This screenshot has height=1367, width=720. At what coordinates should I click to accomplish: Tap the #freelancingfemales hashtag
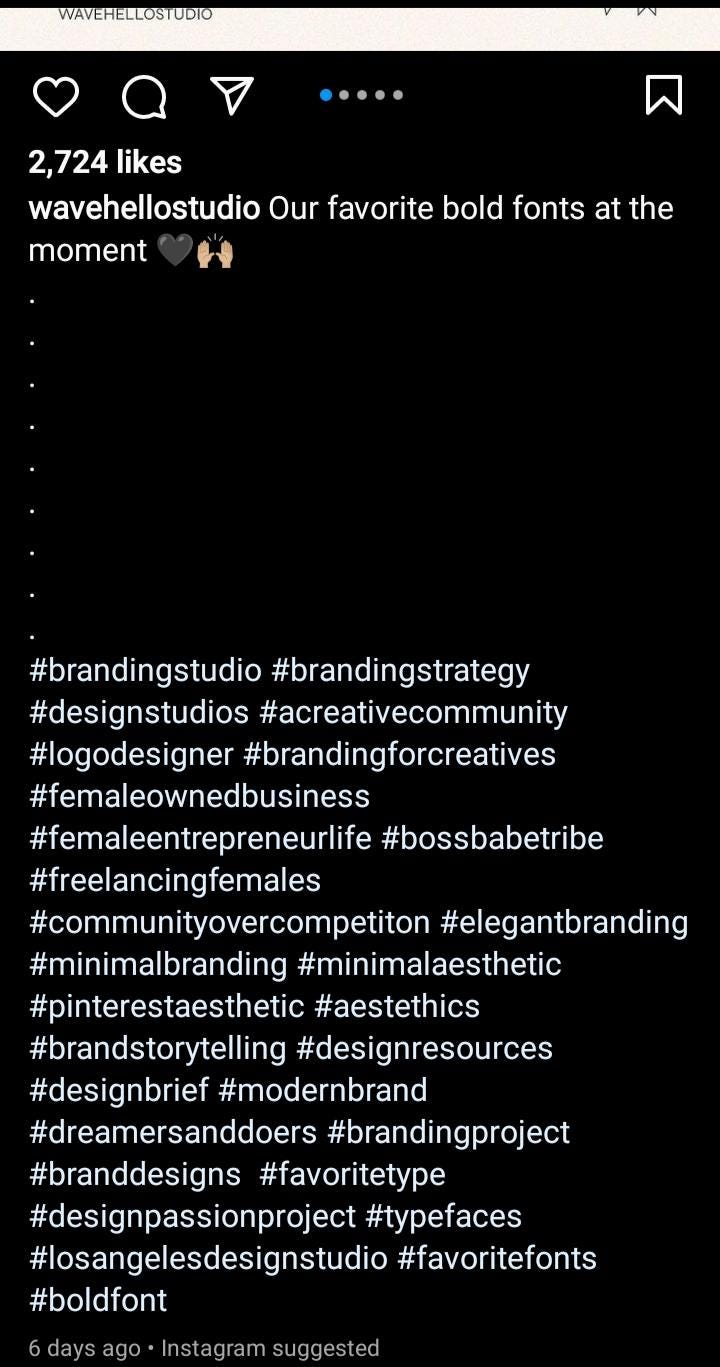point(175,880)
